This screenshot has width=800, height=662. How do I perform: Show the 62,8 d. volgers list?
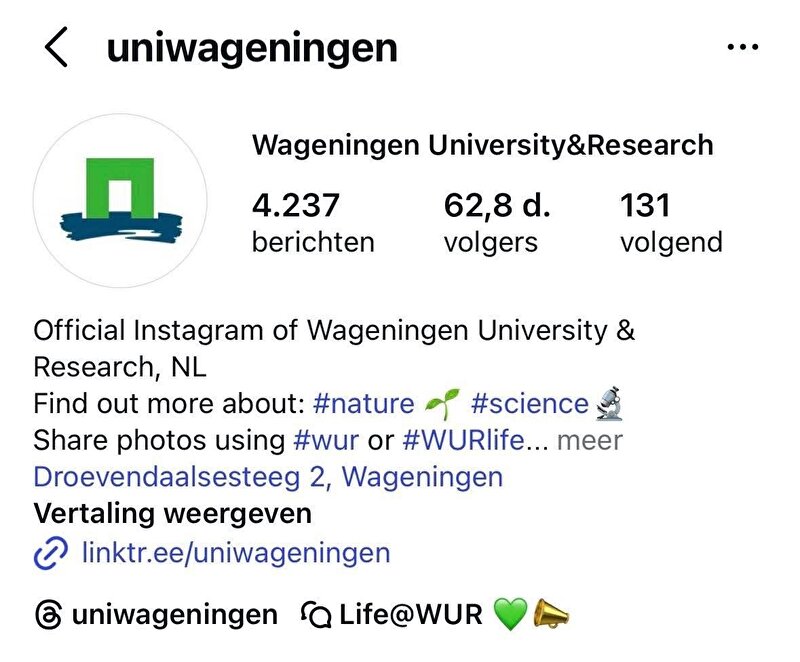497,223
